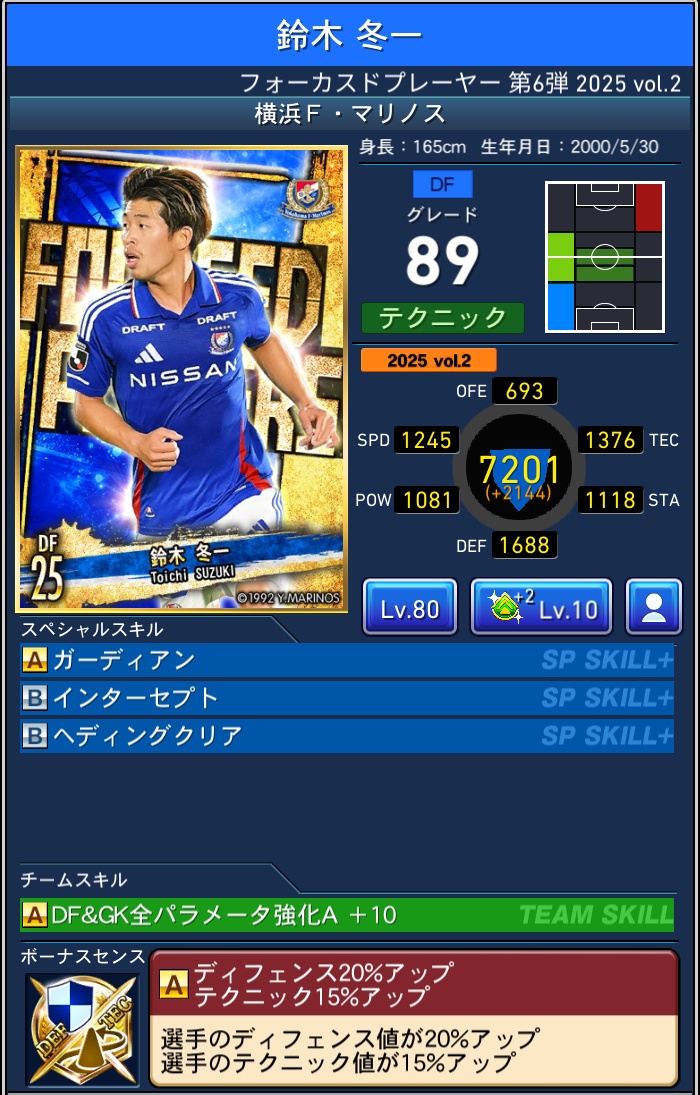View the ヘディングクリア special skill row

(346, 736)
